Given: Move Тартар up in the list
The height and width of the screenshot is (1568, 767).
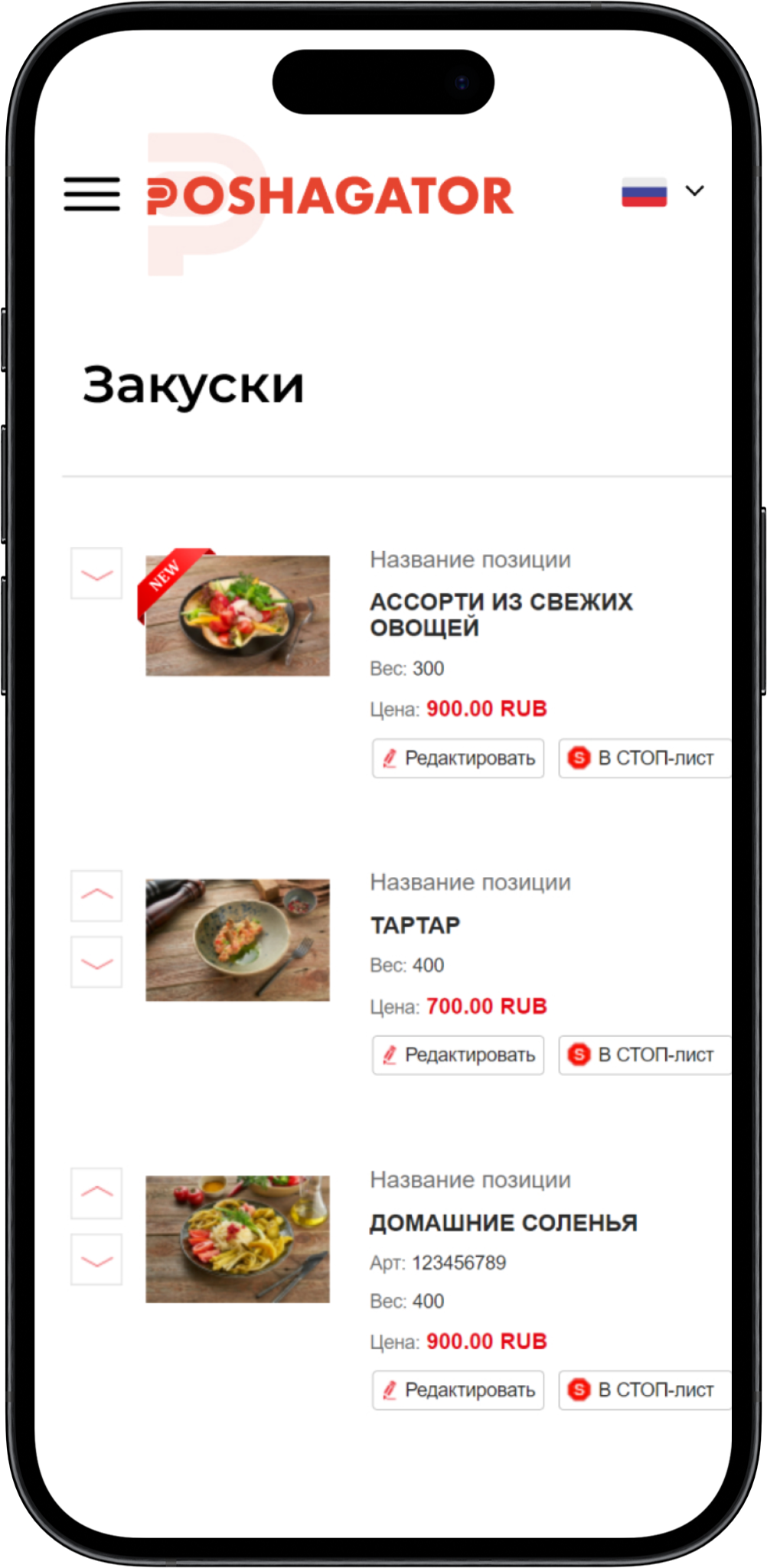Looking at the screenshot, I should click(x=96, y=895).
